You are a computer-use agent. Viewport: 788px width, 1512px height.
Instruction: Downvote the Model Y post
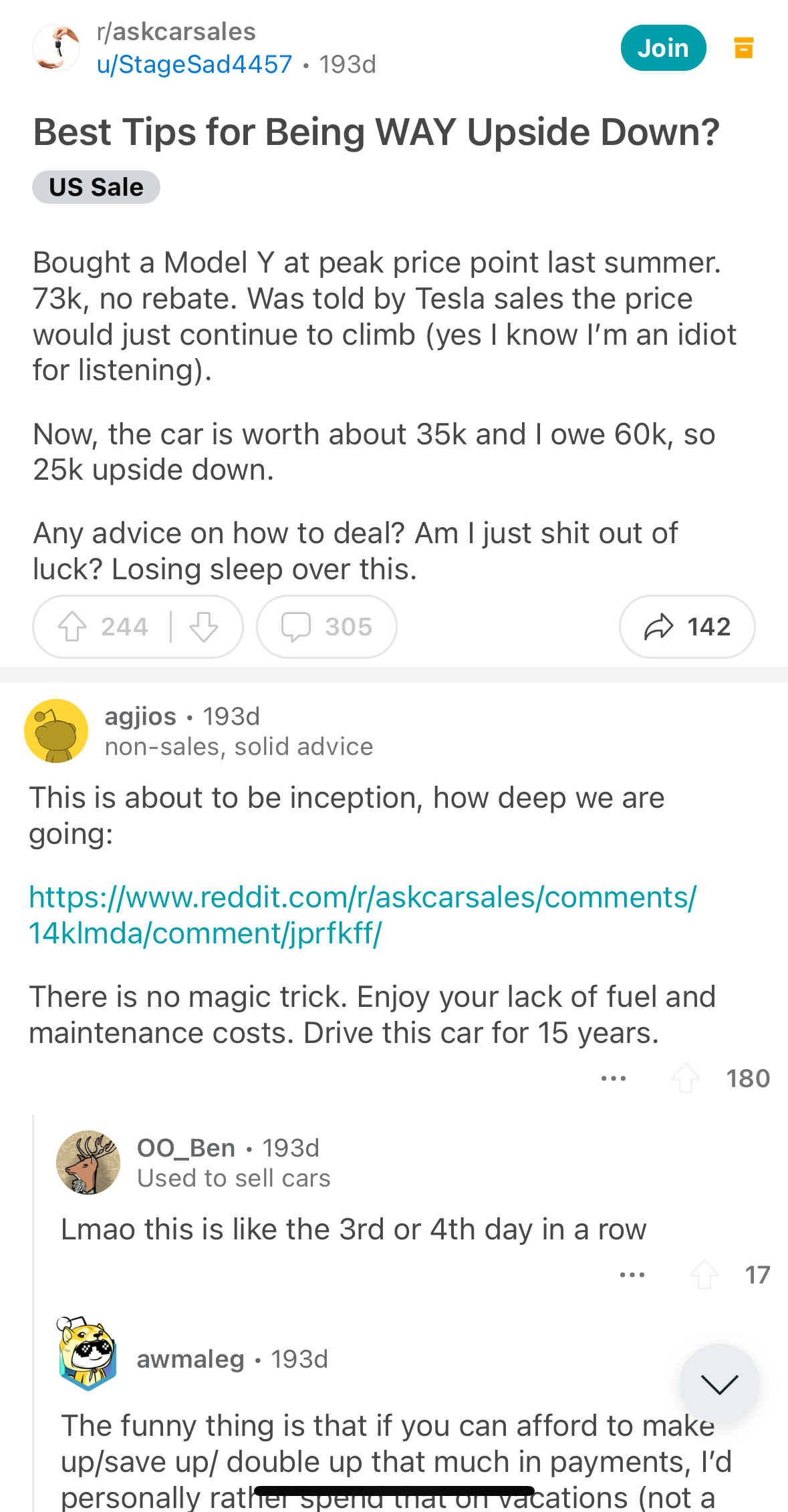point(204,627)
